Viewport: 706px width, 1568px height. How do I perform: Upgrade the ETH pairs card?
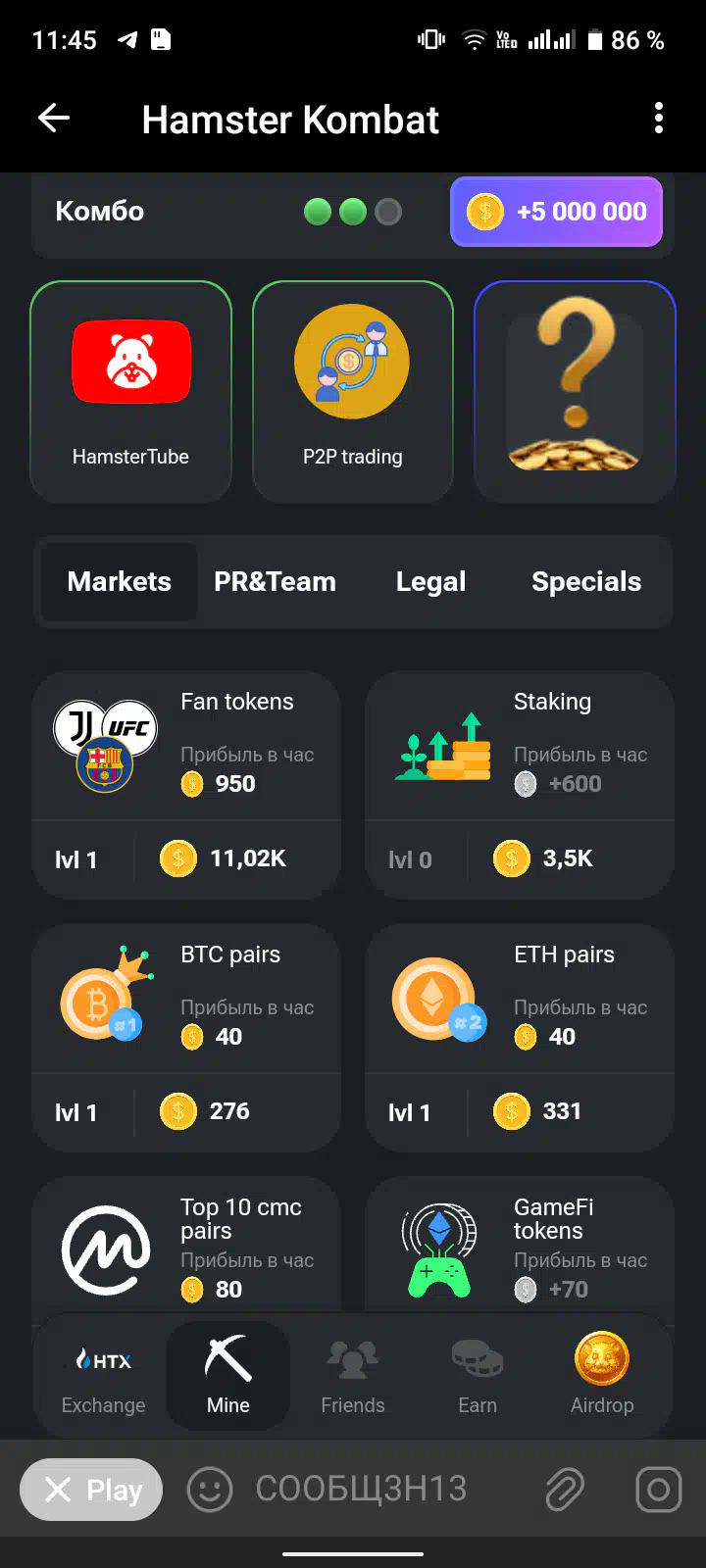click(520, 1037)
